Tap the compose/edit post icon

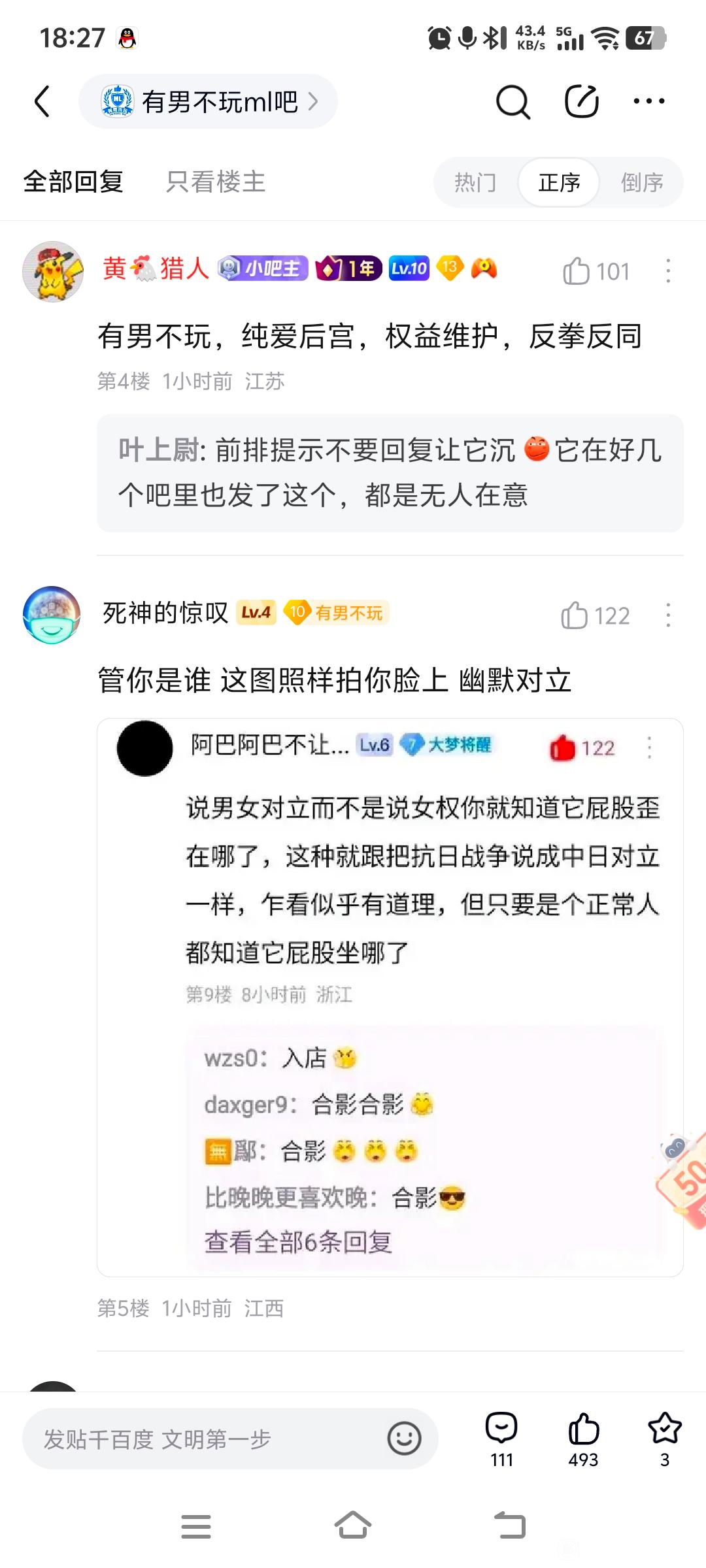[581, 101]
